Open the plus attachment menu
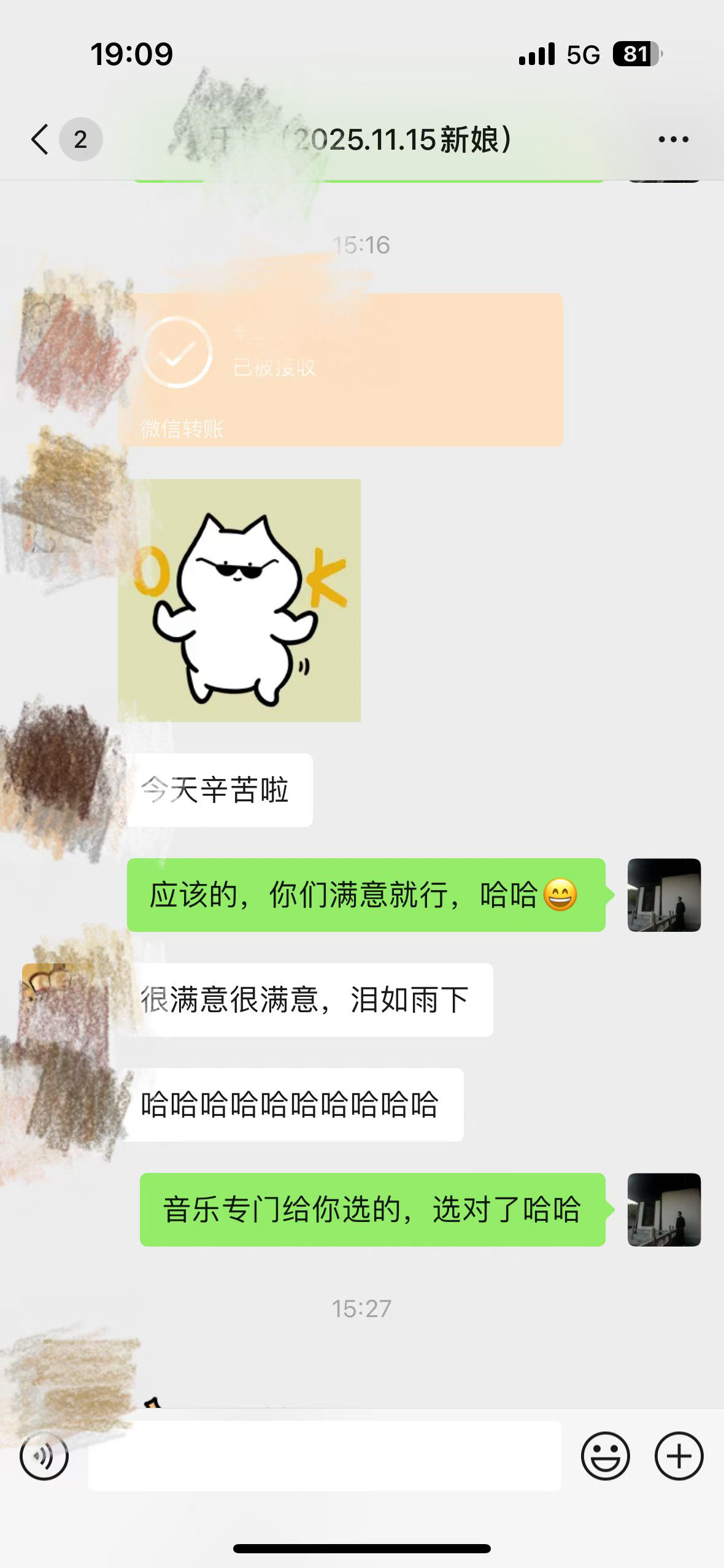This screenshot has height=1568, width=724. (679, 1456)
